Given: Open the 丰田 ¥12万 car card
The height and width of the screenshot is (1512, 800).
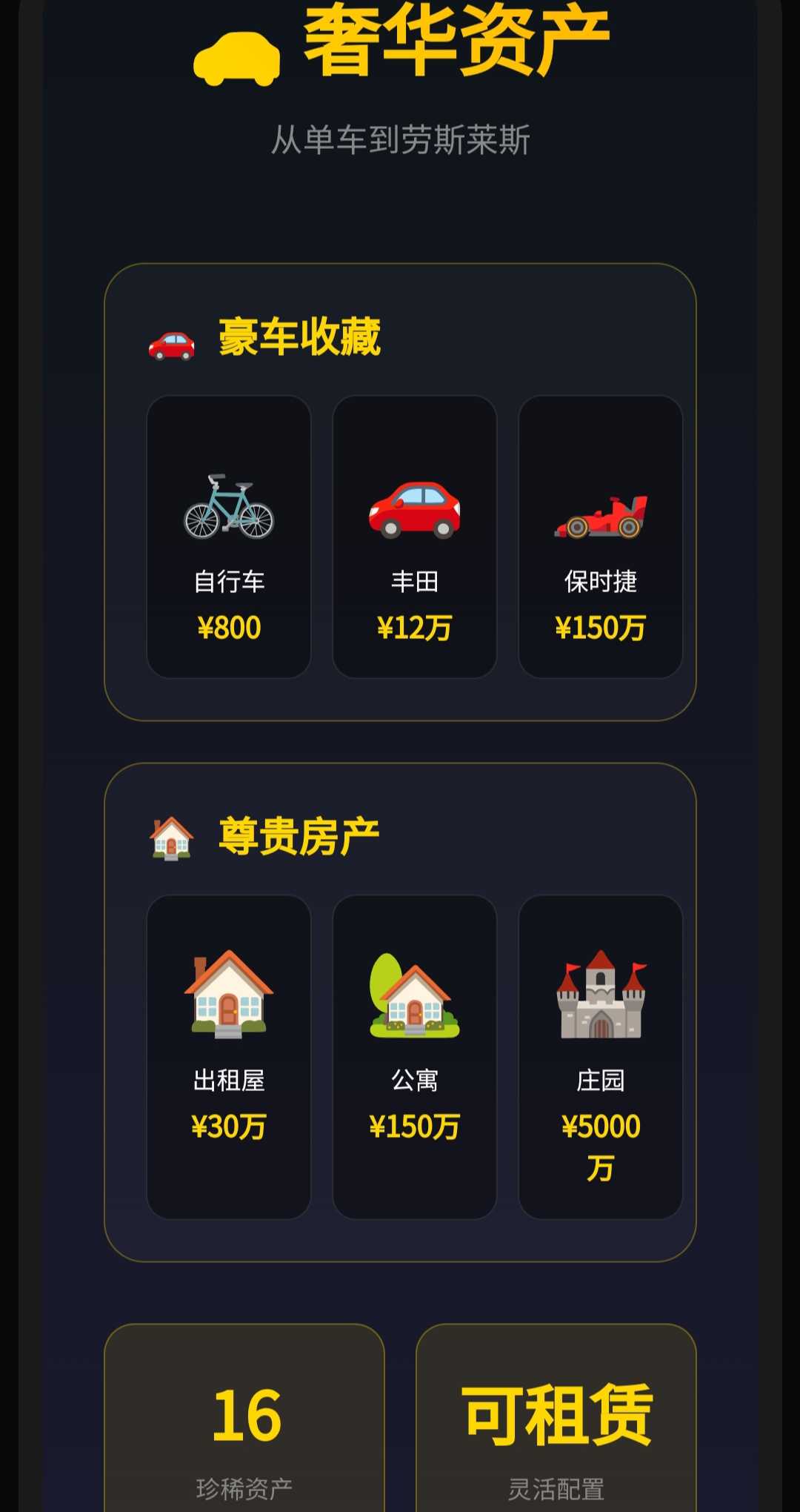Looking at the screenshot, I should 415,537.
